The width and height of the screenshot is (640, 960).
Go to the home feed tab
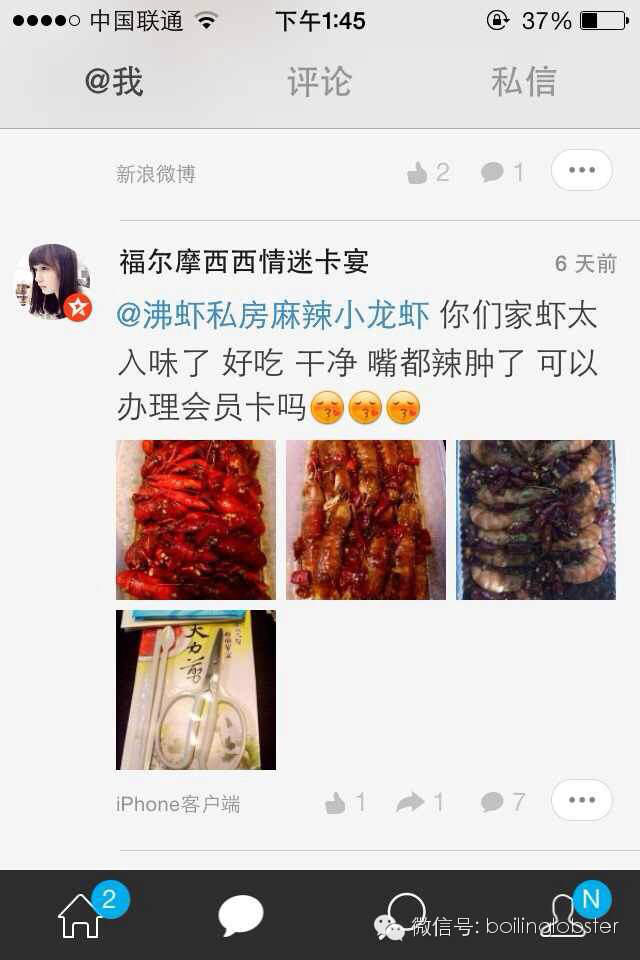(x=80, y=915)
